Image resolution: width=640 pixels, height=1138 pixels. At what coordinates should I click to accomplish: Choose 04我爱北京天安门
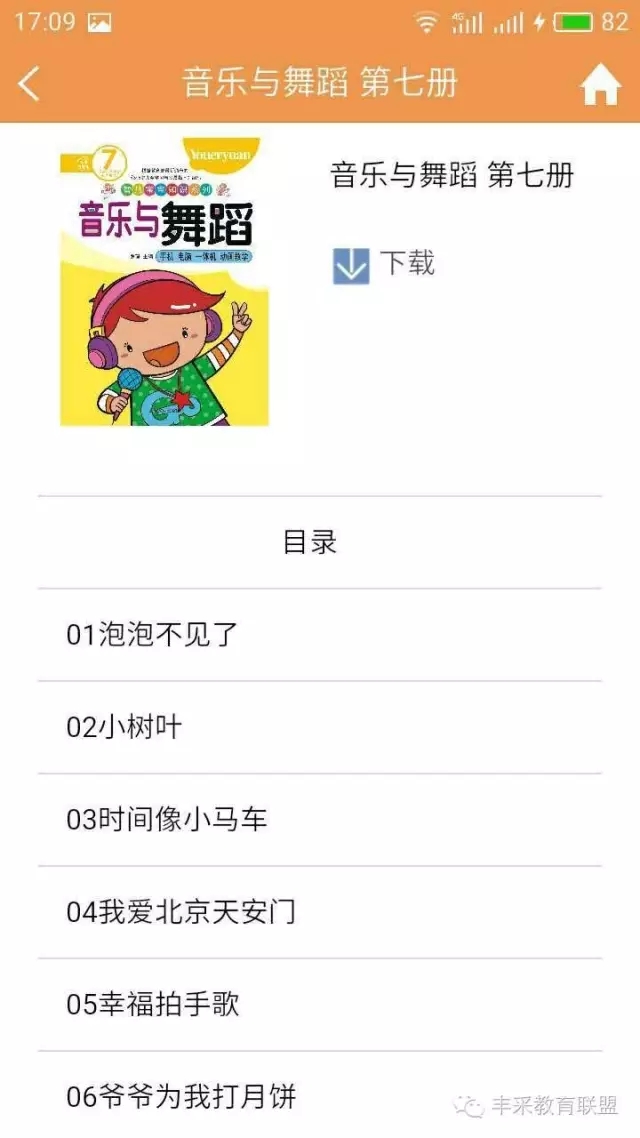(181, 912)
